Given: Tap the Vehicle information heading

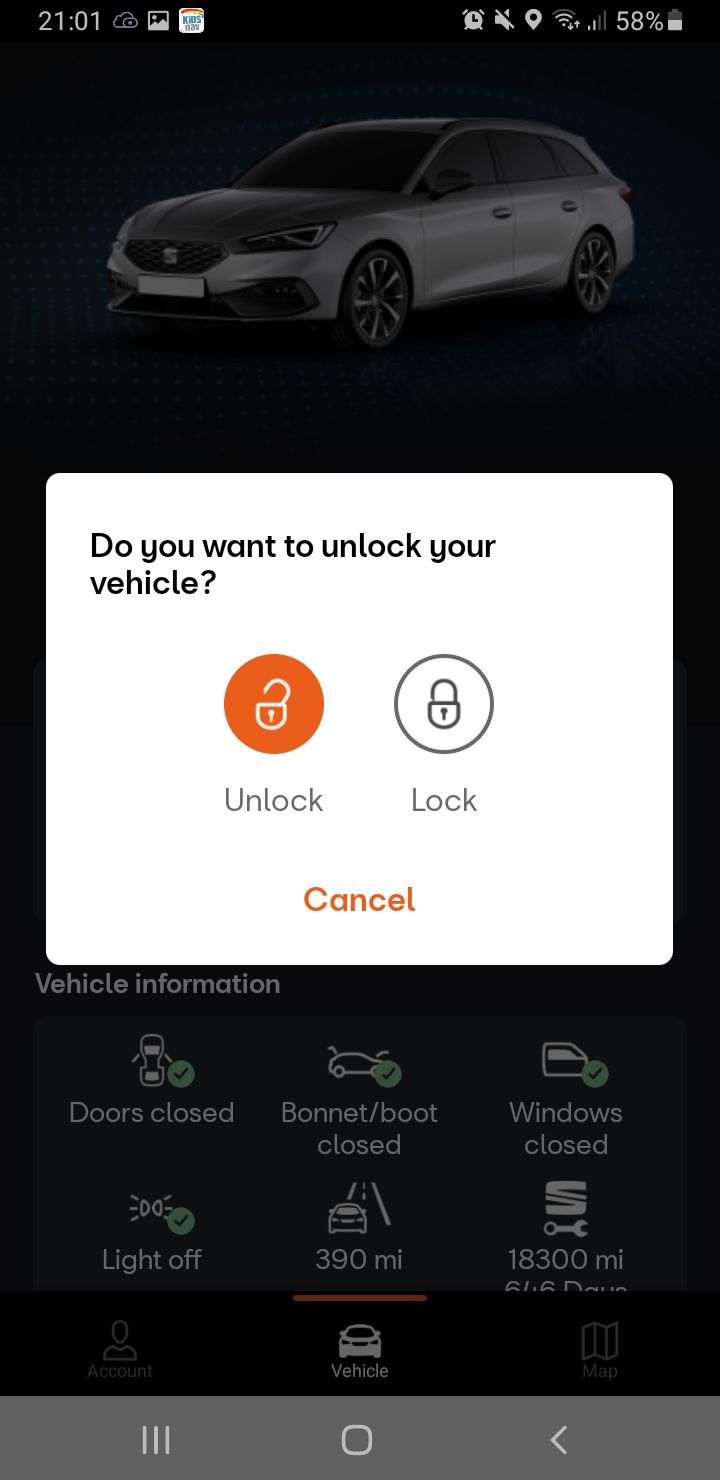Looking at the screenshot, I should pyautogui.click(x=156, y=983).
